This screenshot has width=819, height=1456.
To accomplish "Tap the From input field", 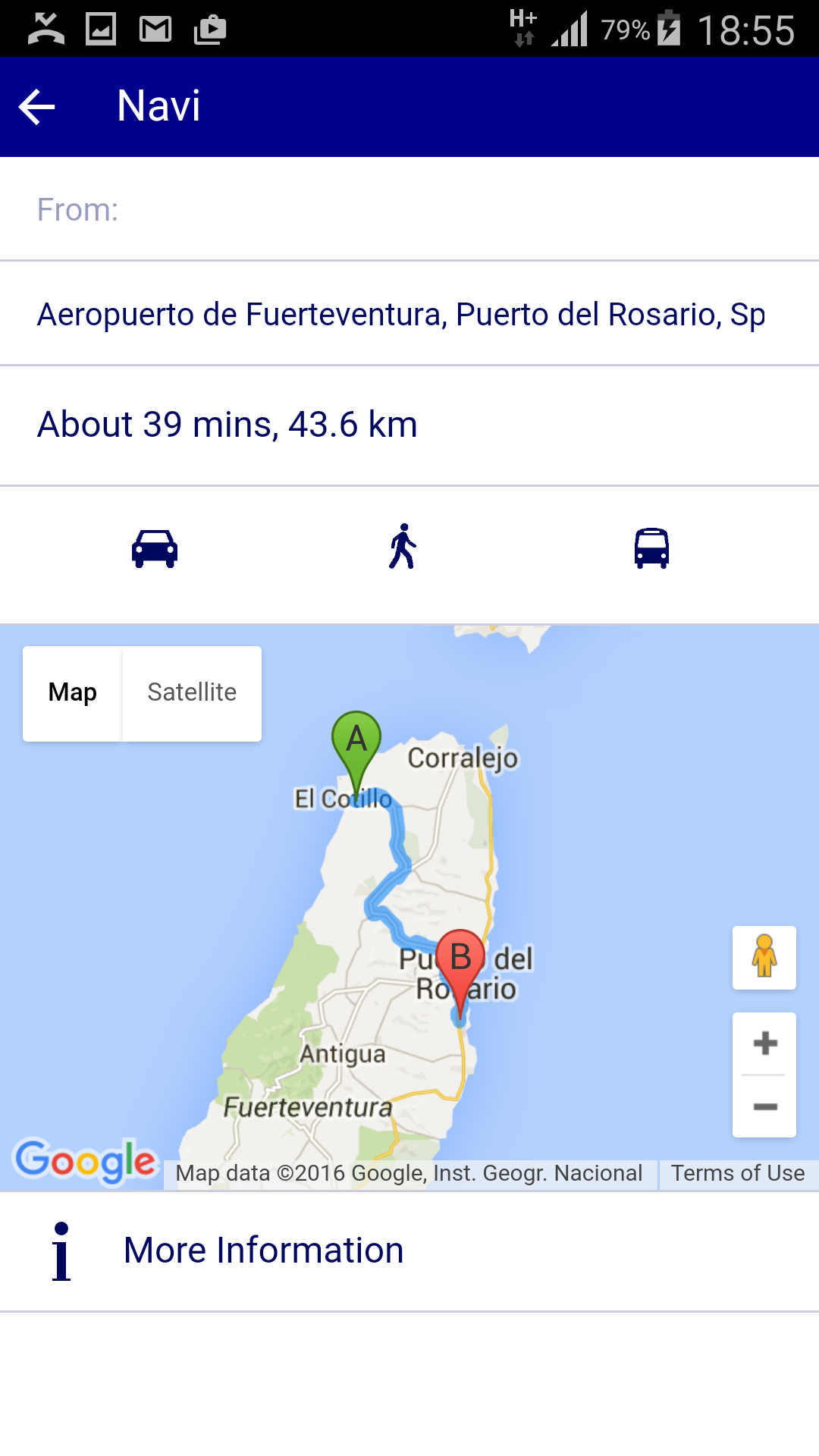I will [409, 209].
